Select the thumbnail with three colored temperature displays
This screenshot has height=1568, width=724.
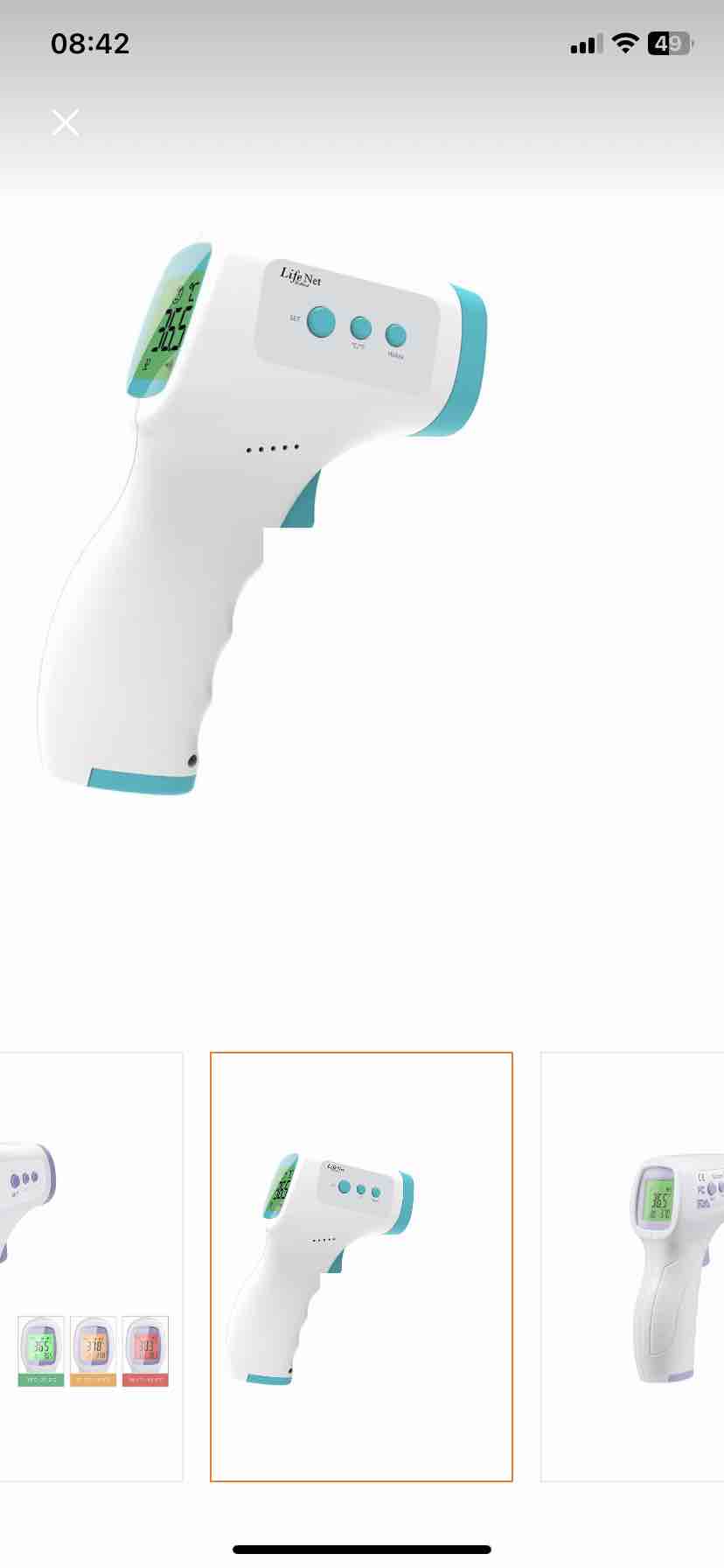coord(91,1266)
